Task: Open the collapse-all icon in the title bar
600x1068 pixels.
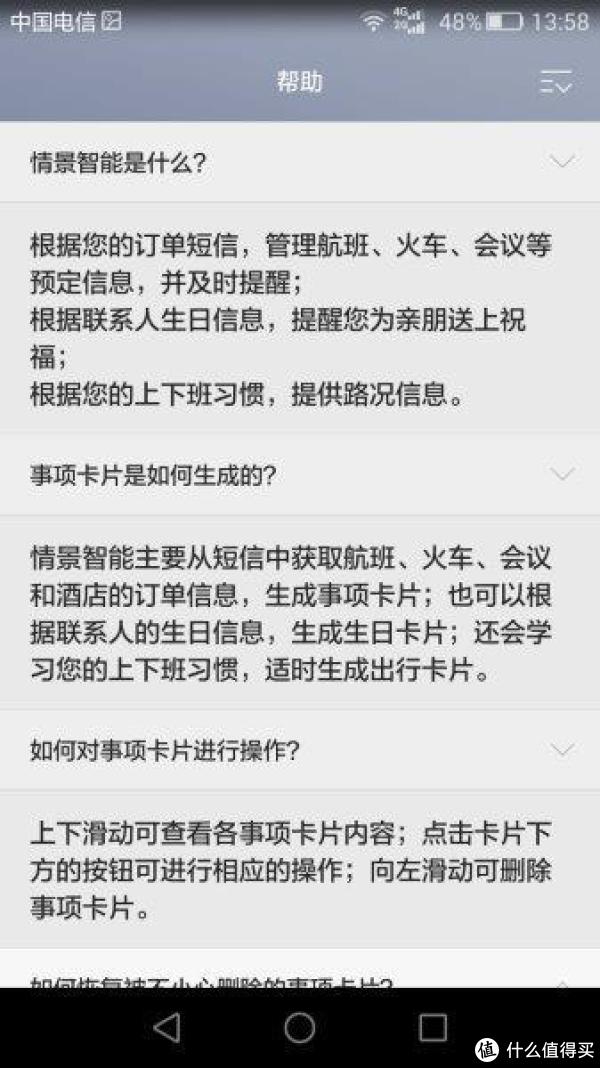Action: (x=556, y=82)
